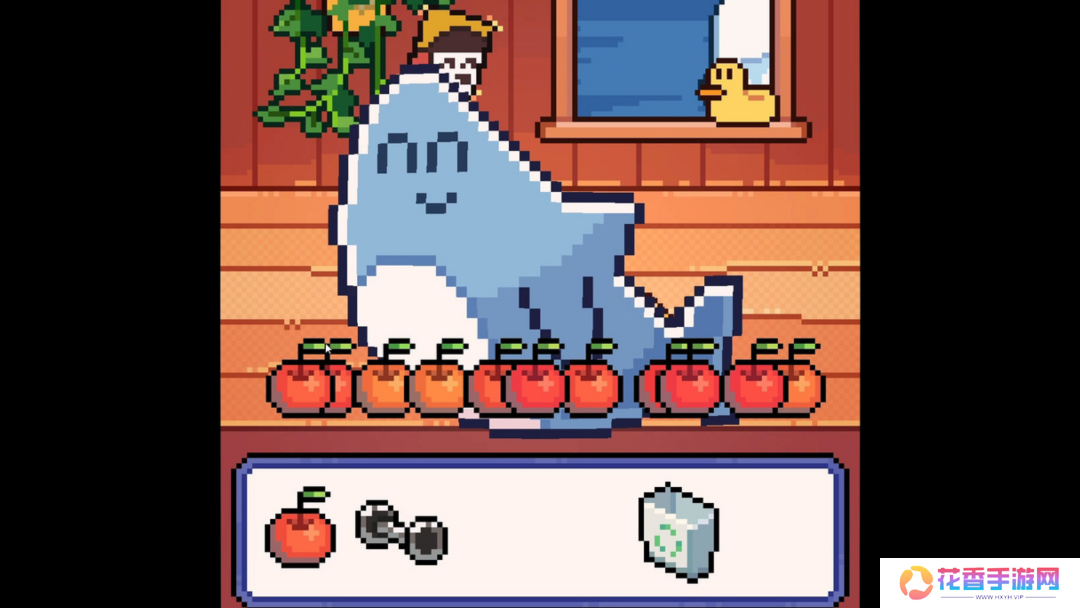Tap the recycle bin in the tray
Viewport: 1080px width, 608px height.
point(678,531)
